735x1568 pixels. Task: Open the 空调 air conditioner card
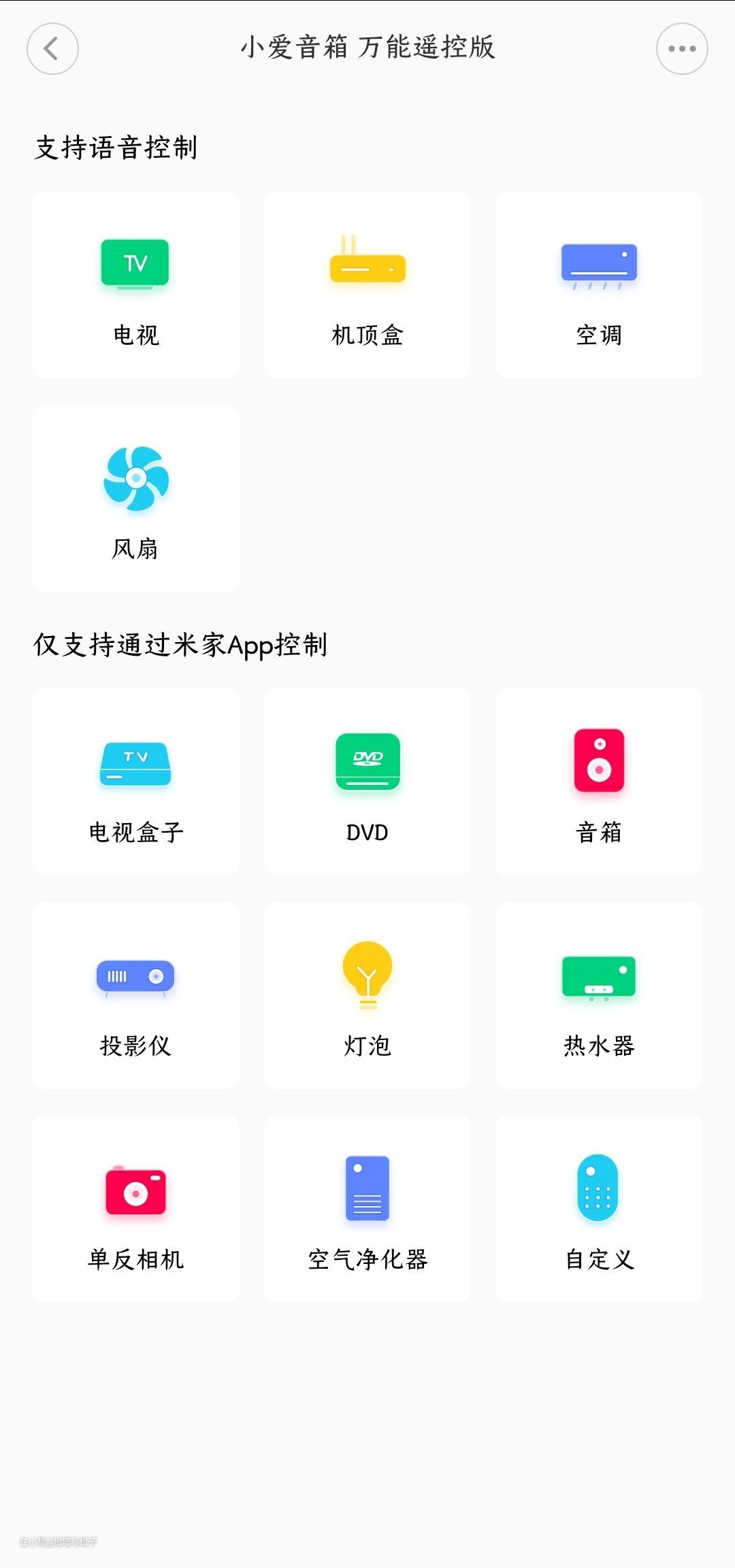(x=599, y=284)
